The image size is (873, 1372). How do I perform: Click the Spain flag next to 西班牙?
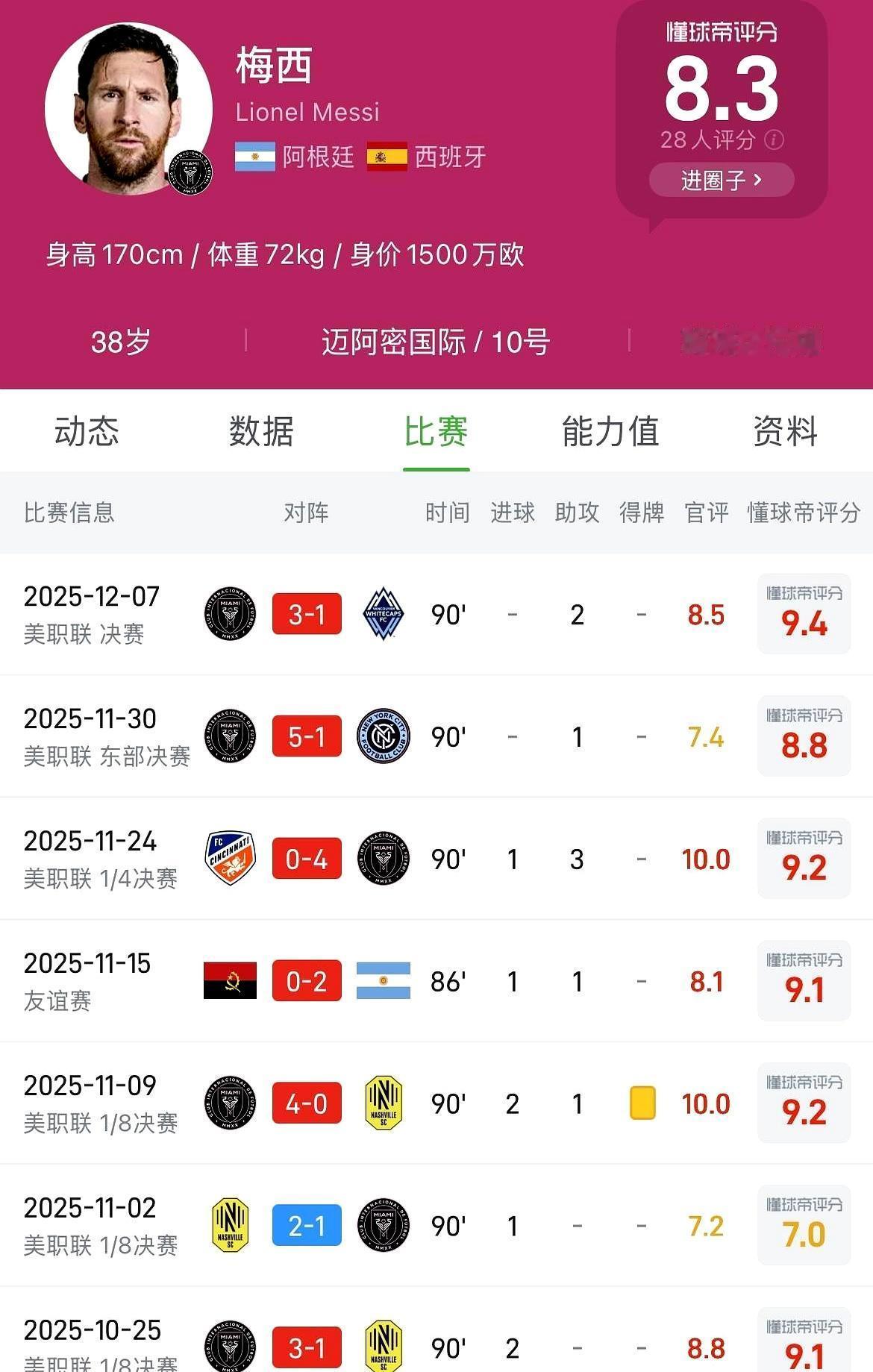(387, 157)
